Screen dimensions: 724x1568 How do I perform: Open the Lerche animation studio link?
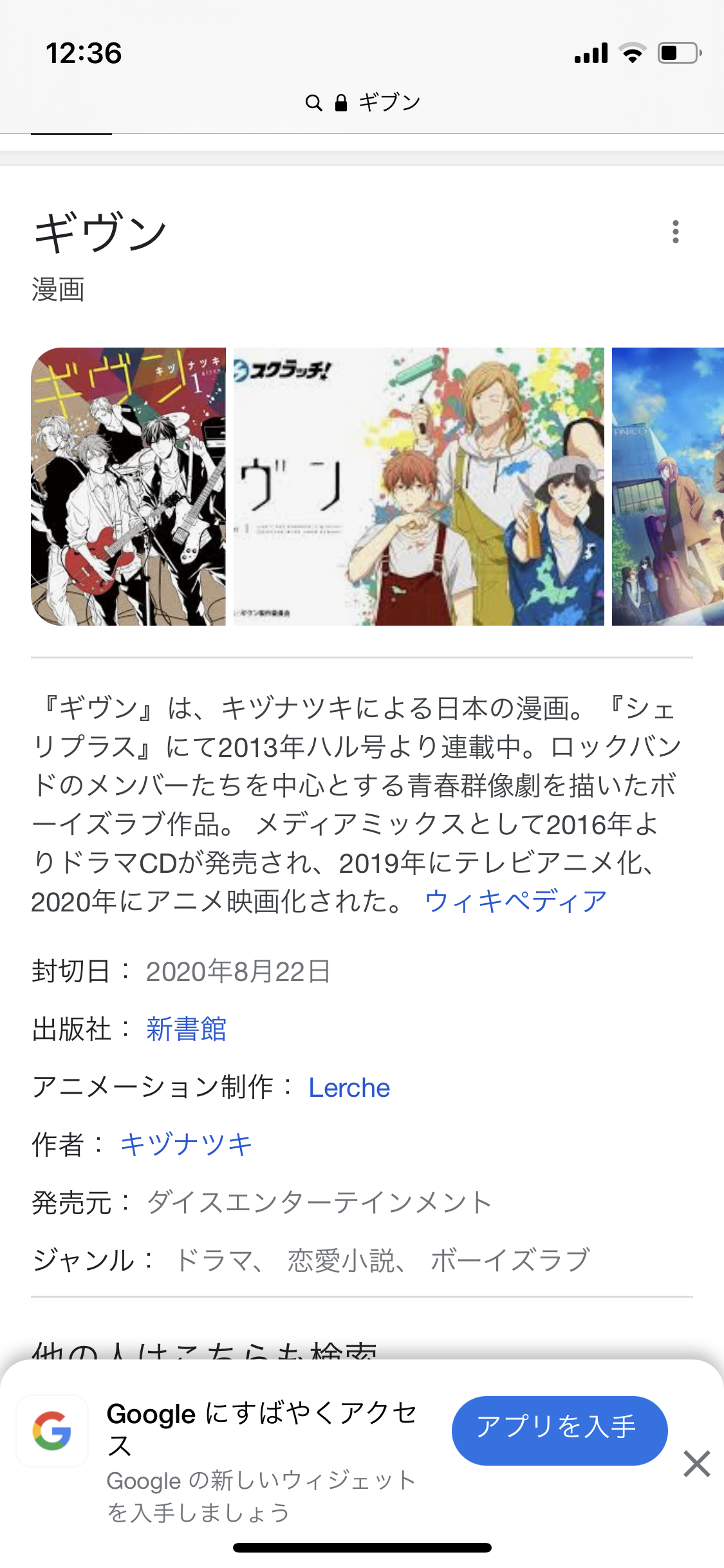point(349,1088)
